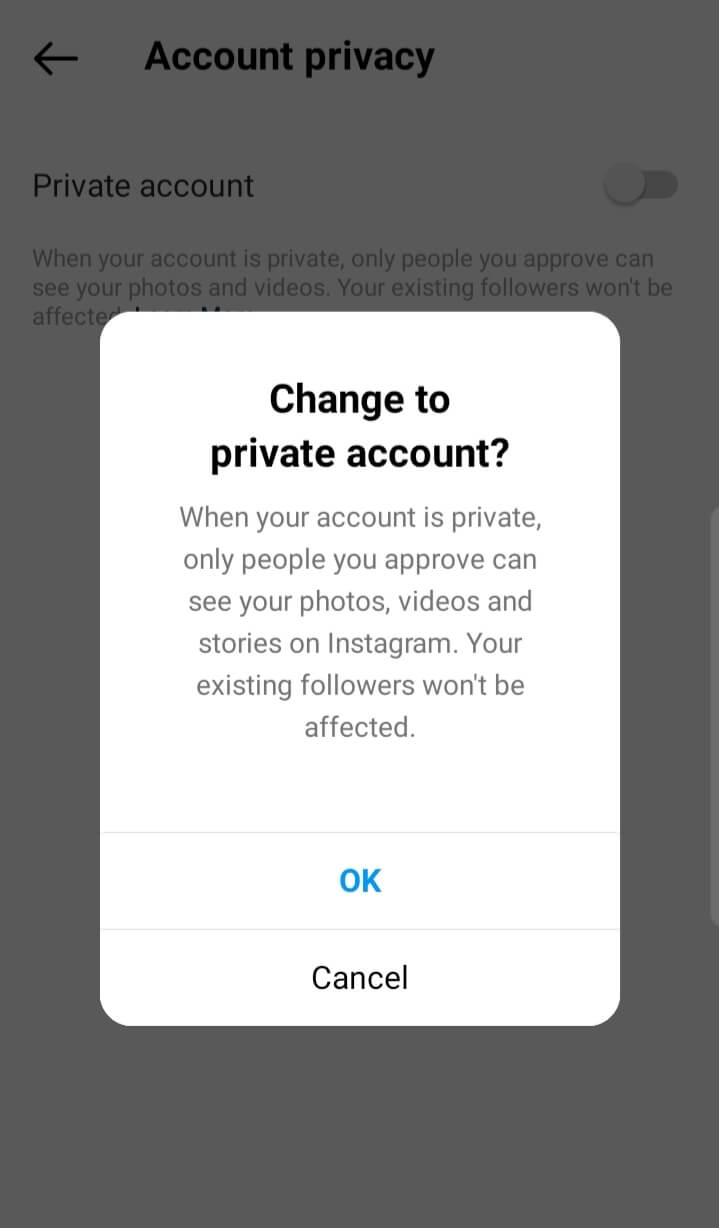
Task: Go back from Account privacy
Action: coord(56,59)
